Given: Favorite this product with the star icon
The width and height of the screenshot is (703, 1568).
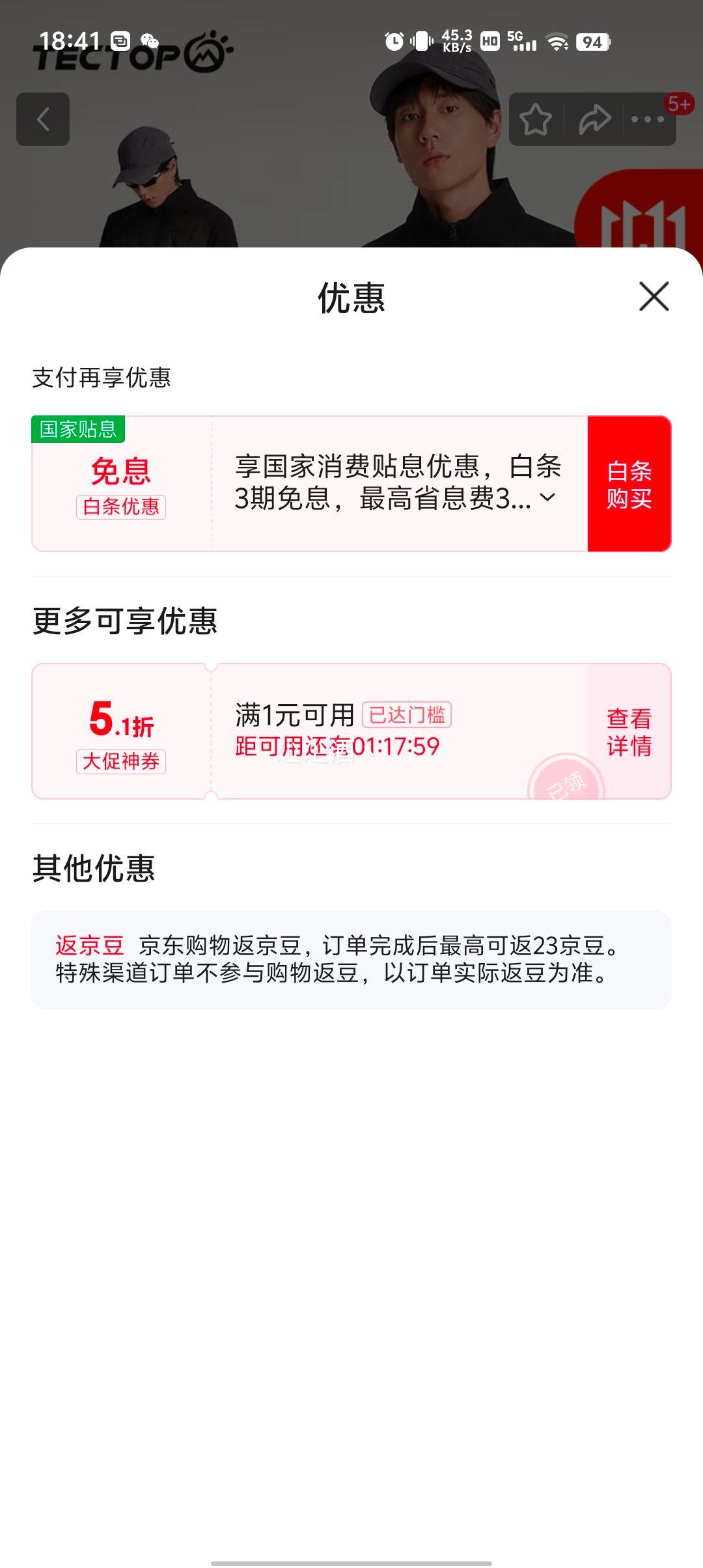Looking at the screenshot, I should (535, 120).
